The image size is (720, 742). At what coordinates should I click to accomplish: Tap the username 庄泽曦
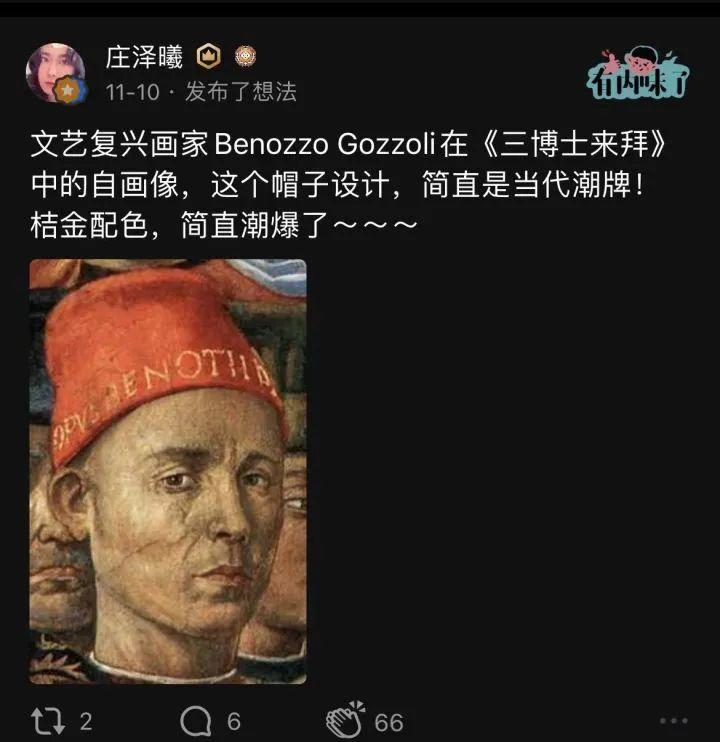(x=144, y=57)
